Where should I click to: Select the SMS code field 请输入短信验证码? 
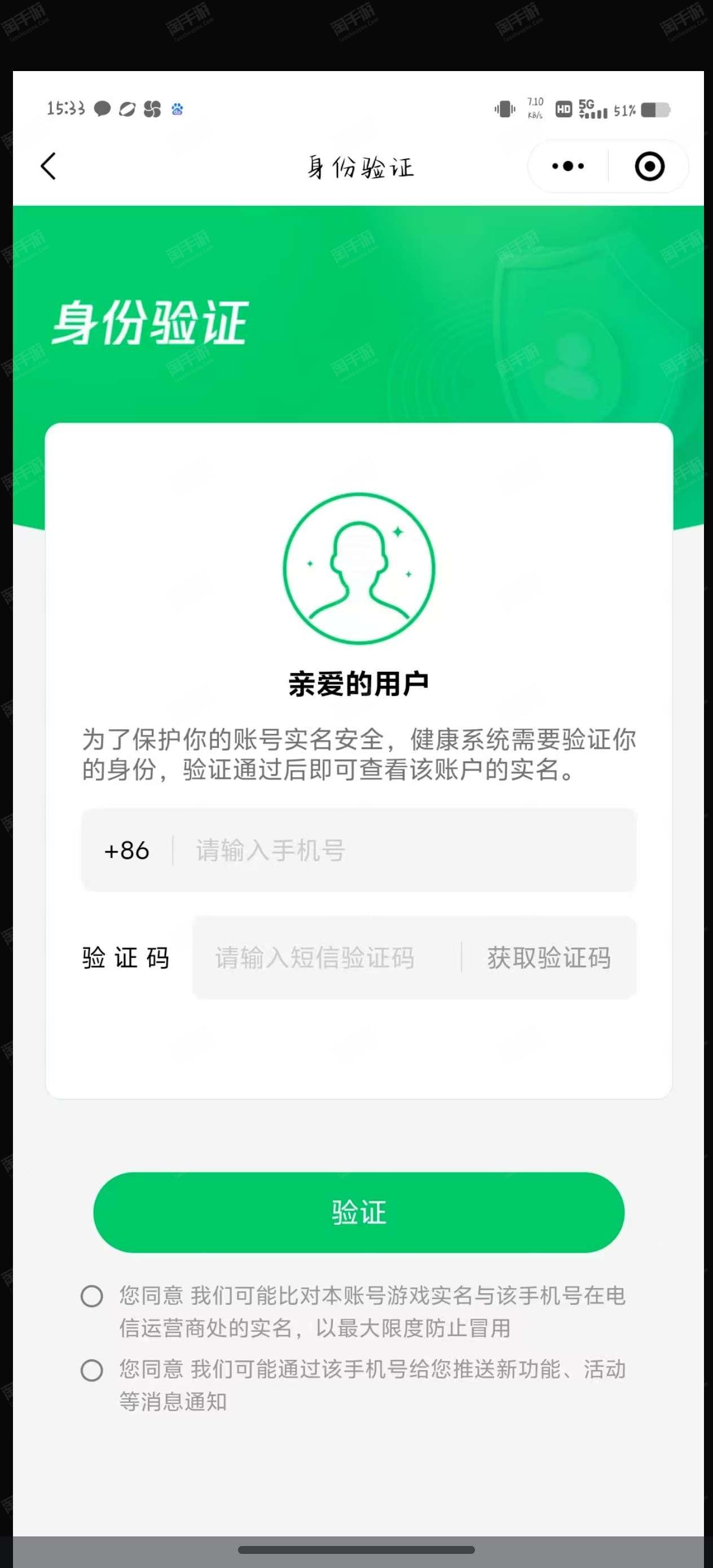(327, 958)
